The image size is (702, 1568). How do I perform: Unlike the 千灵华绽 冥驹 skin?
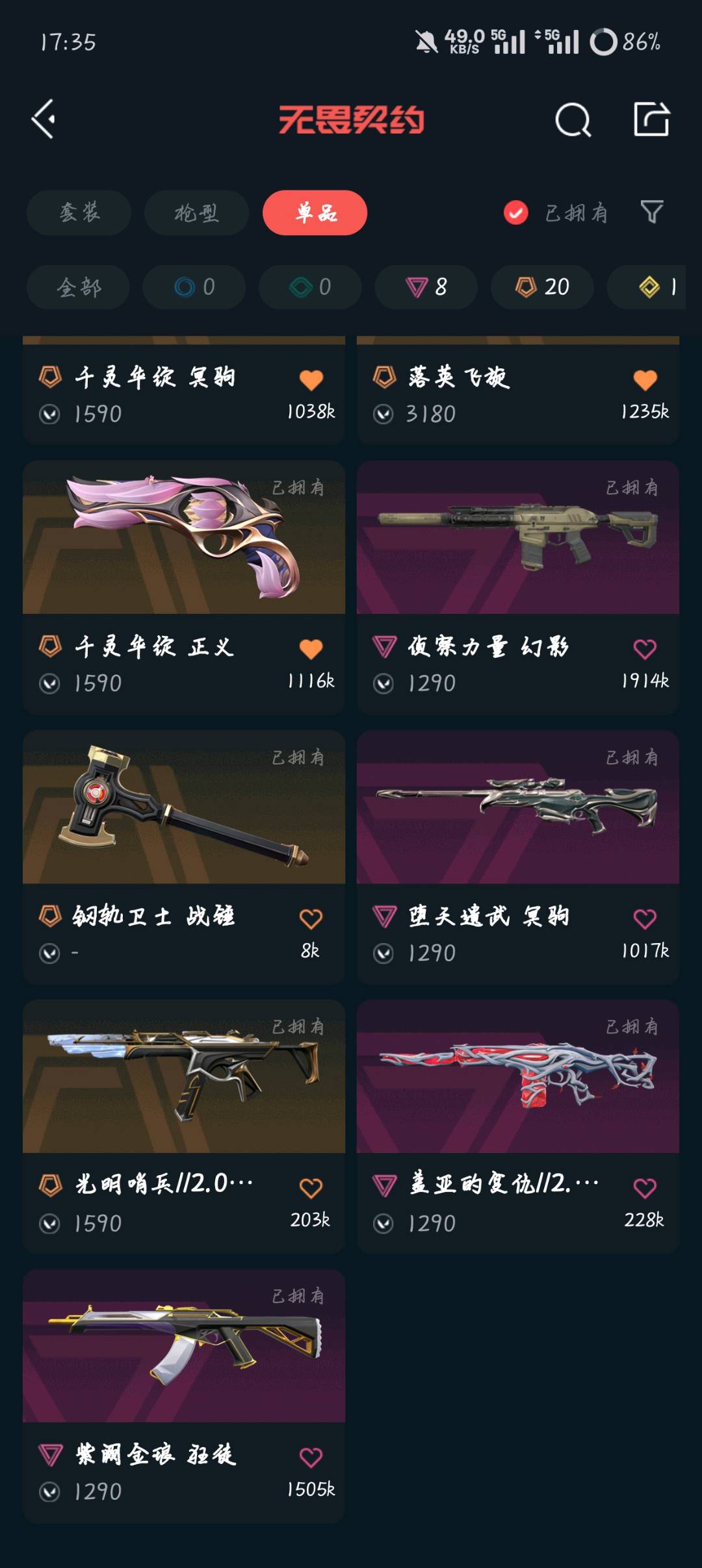click(311, 380)
